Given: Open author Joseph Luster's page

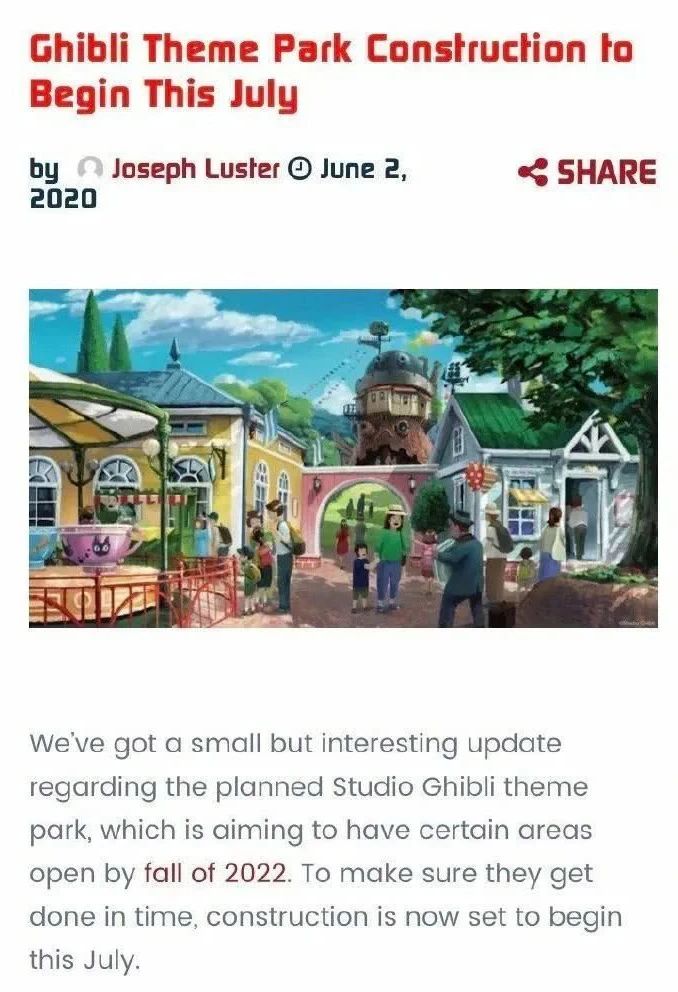Looking at the screenshot, I should tap(195, 169).
